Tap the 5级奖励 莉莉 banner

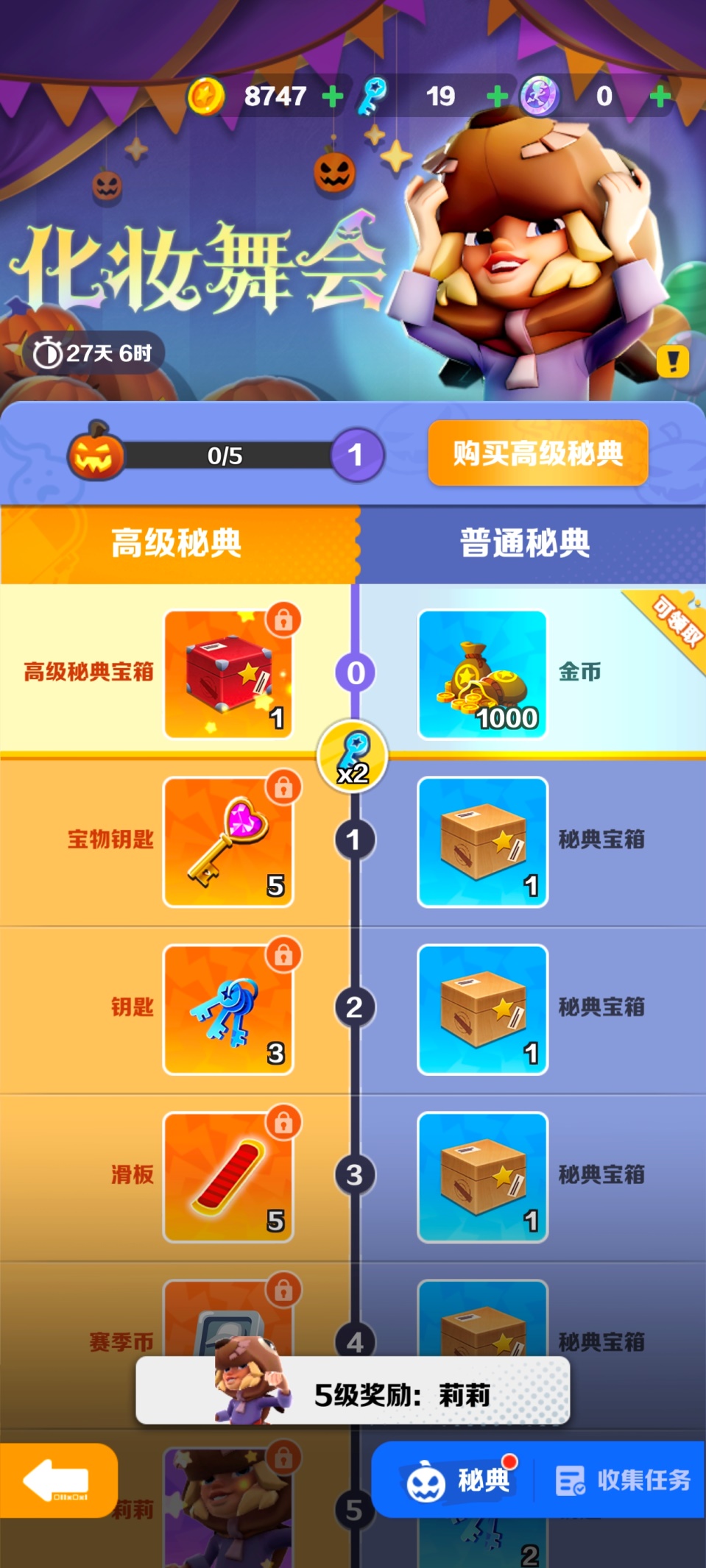tap(353, 1392)
